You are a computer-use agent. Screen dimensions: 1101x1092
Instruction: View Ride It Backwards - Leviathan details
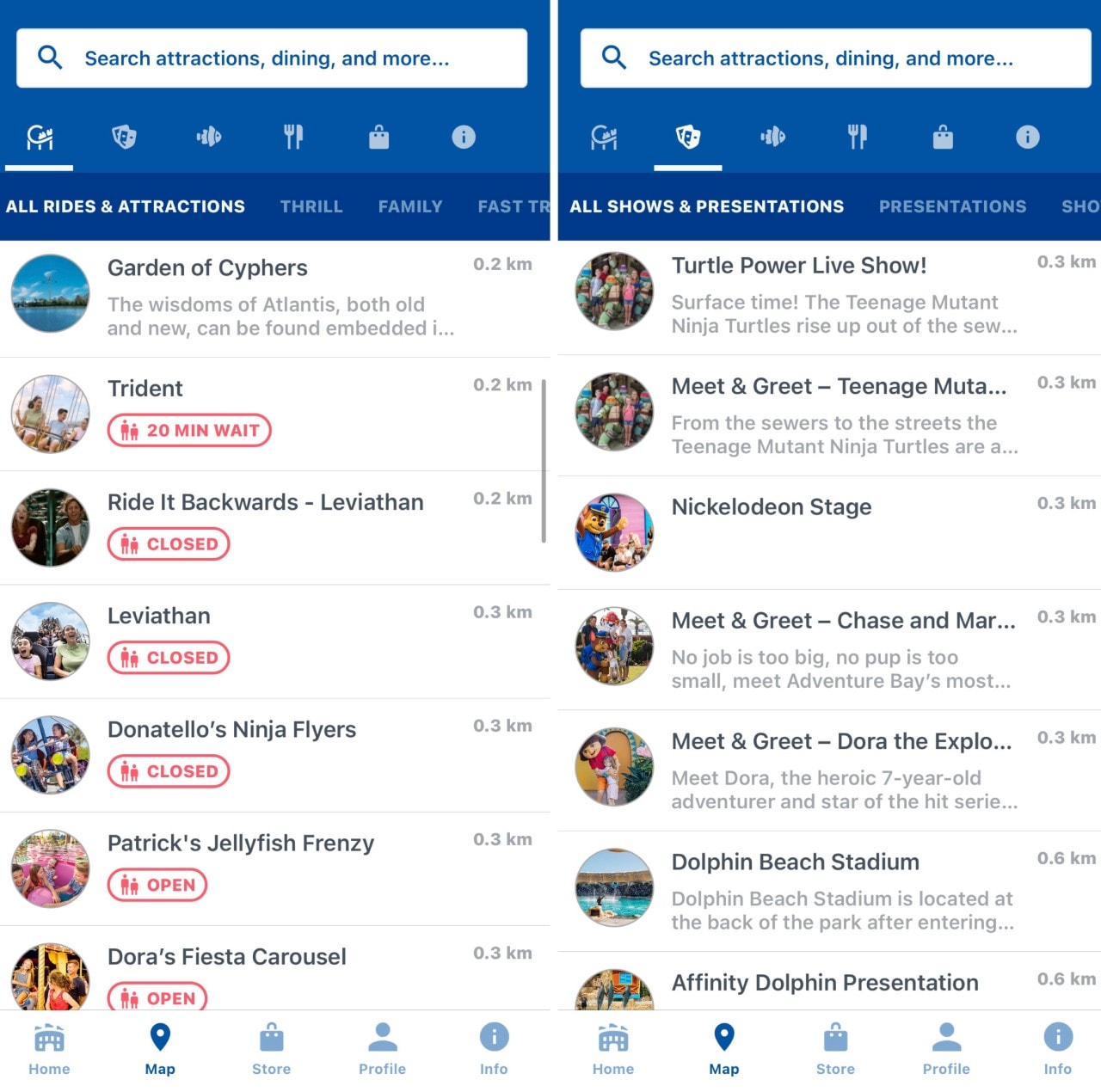275,526
